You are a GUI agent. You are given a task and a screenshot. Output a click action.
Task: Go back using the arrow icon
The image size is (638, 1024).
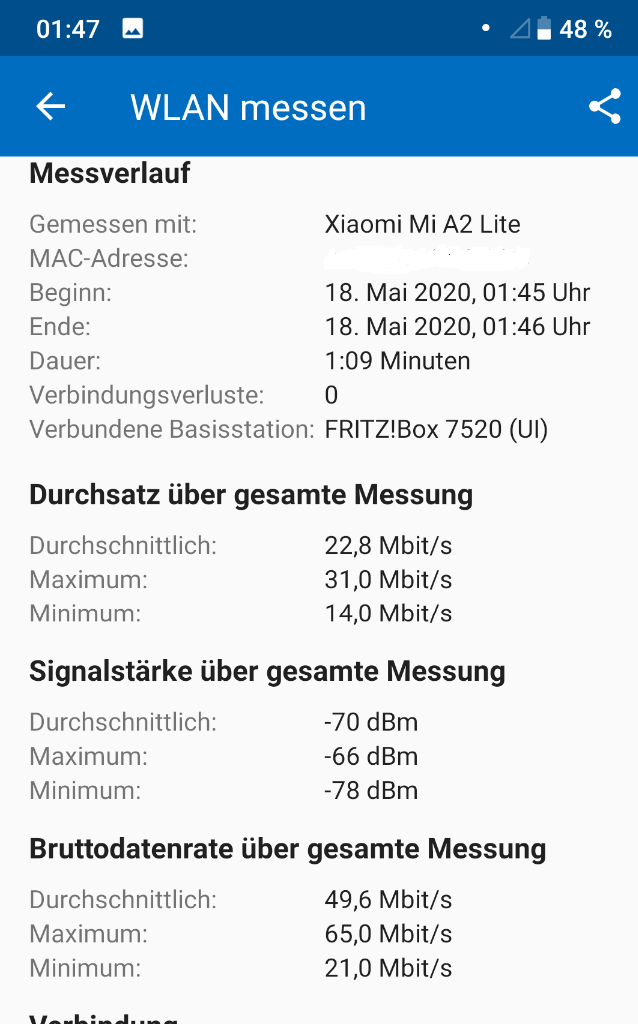(50, 106)
